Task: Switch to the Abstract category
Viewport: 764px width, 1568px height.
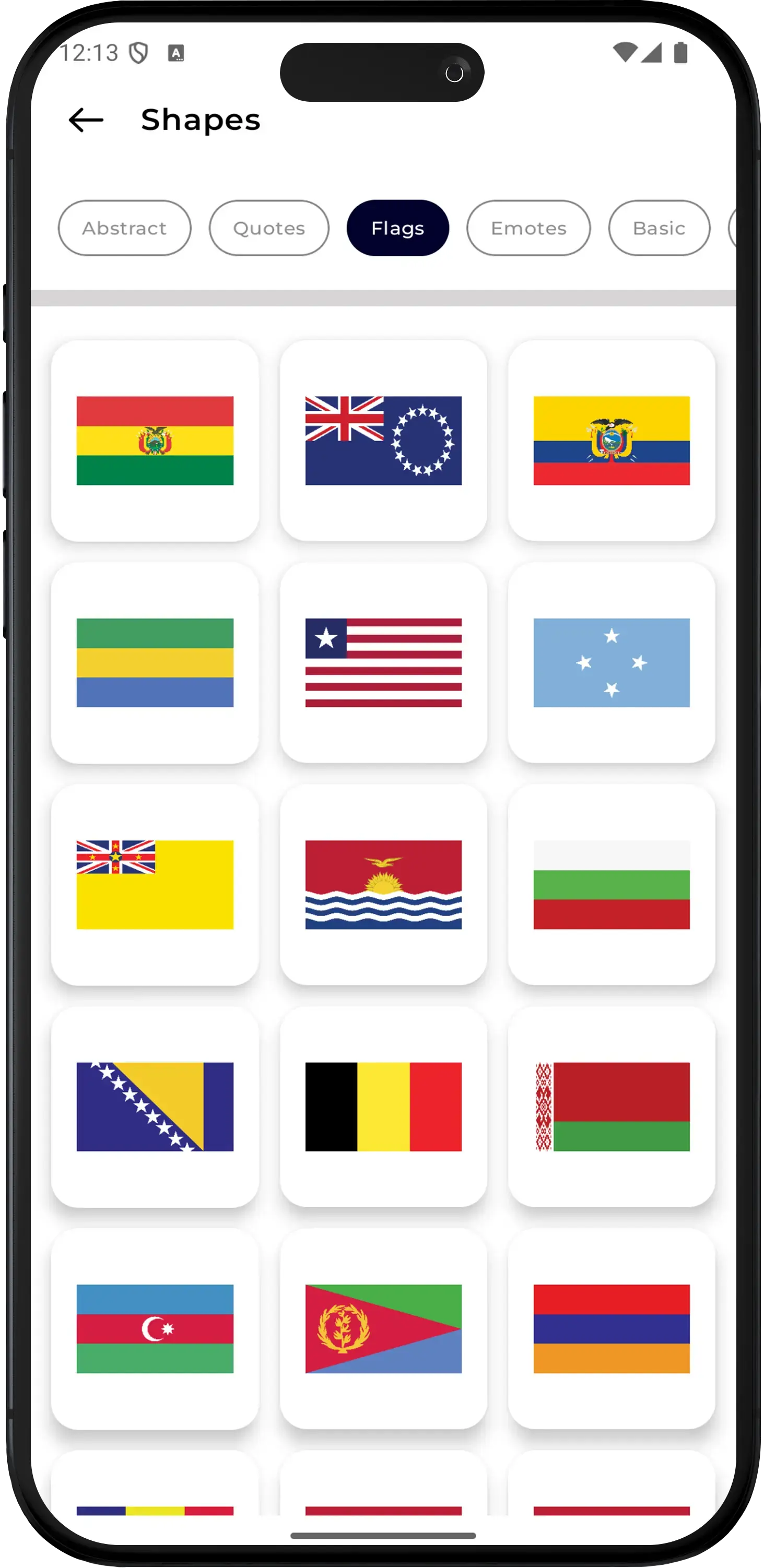Action: coord(124,228)
